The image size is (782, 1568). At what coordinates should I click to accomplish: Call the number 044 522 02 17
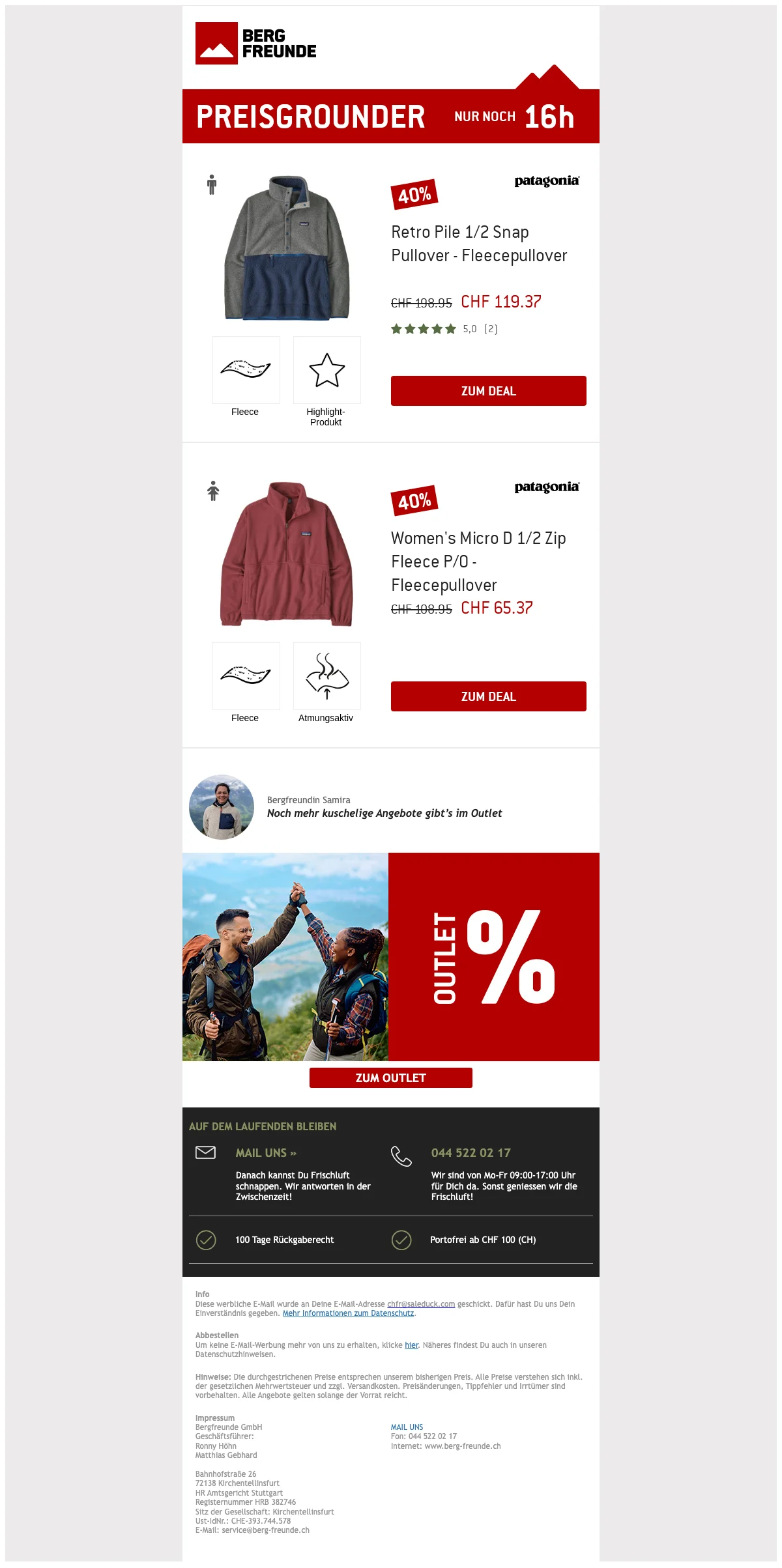pyautogui.click(x=471, y=1153)
